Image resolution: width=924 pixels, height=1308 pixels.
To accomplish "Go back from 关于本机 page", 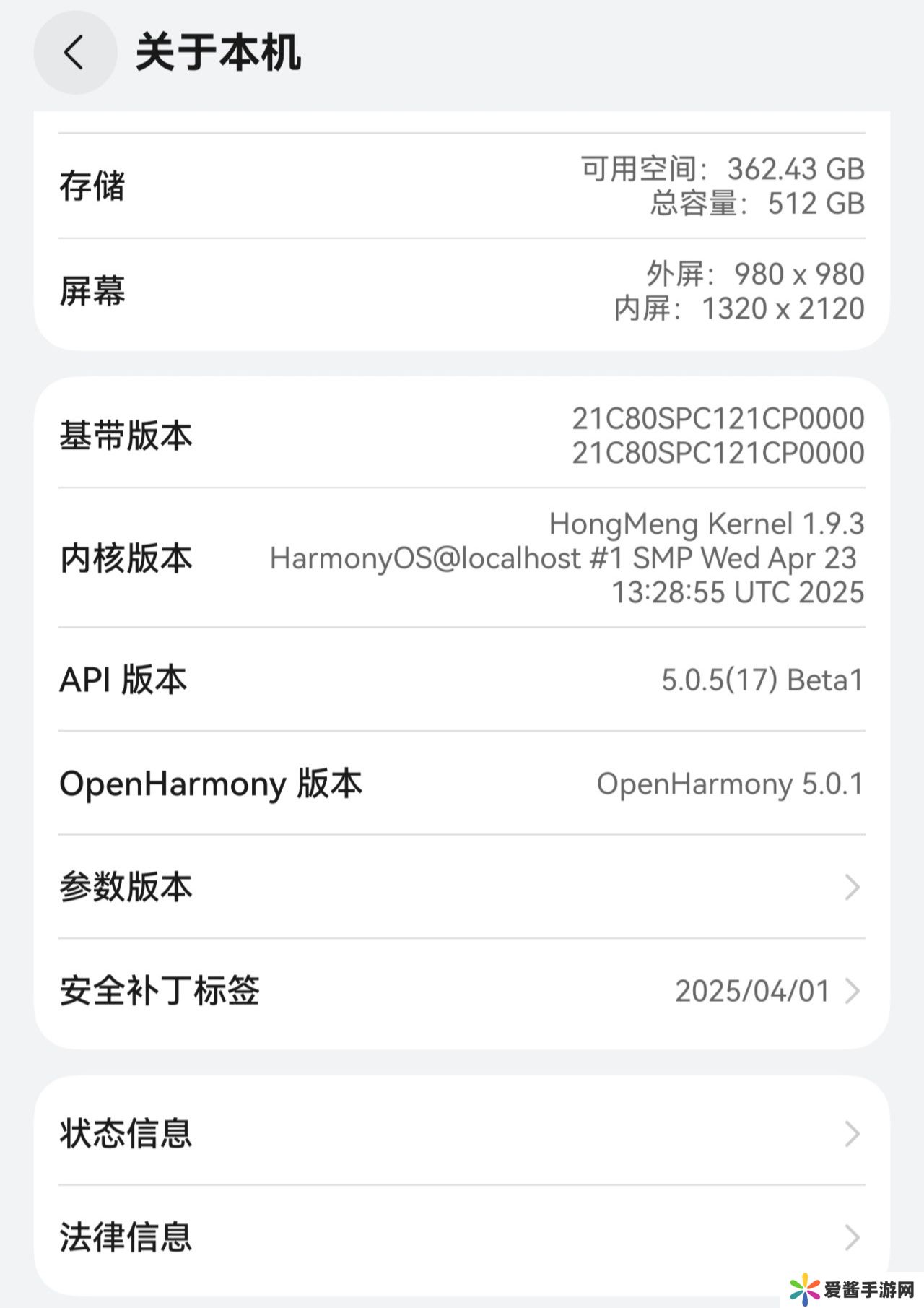I will (x=74, y=53).
